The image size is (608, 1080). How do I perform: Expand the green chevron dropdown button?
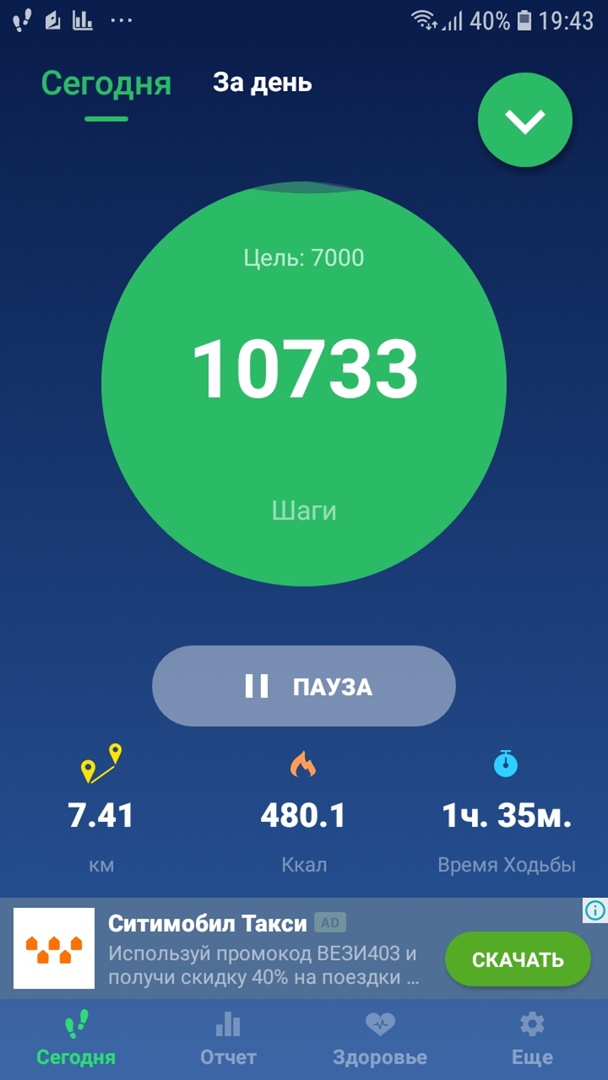pos(525,120)
